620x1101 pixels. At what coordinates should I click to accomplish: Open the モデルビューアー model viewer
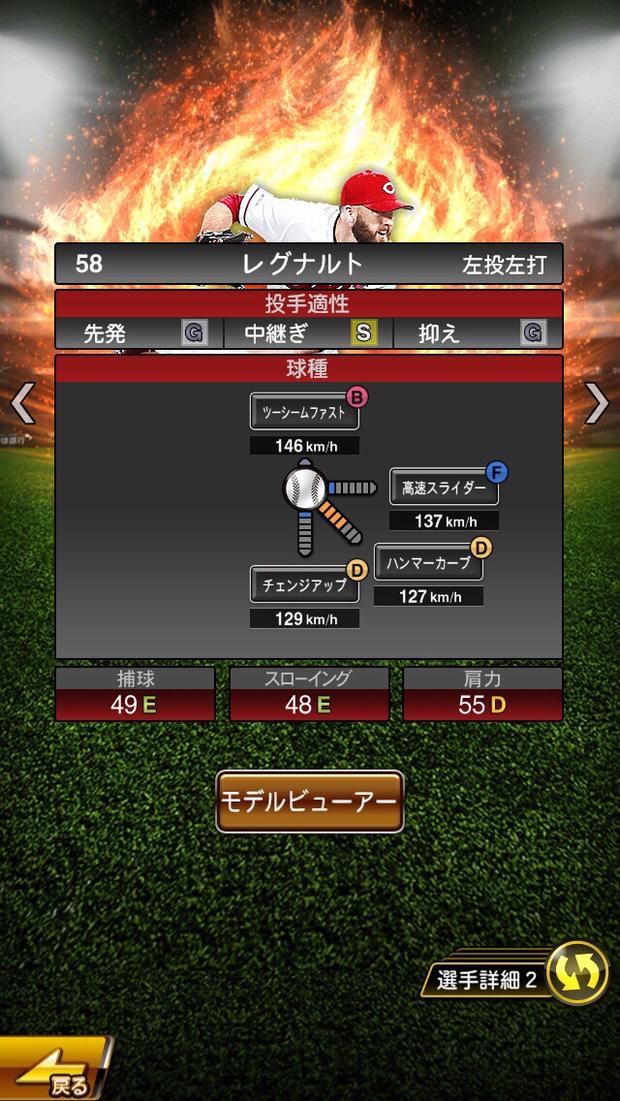pyautogui.click(x=310, y=802)
